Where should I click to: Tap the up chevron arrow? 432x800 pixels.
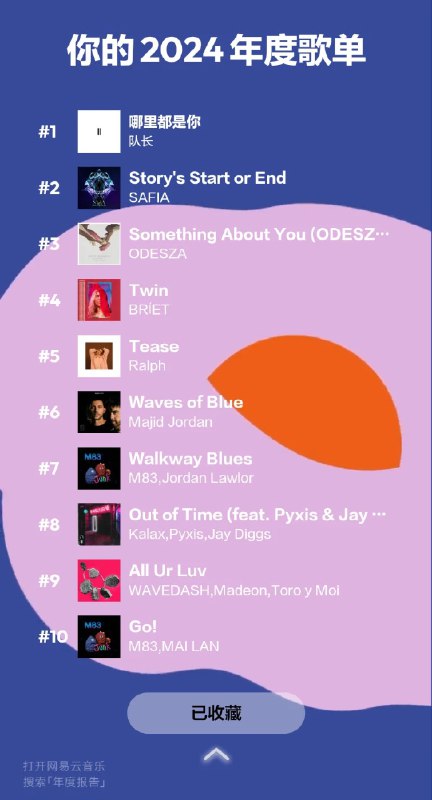[216, 755]
